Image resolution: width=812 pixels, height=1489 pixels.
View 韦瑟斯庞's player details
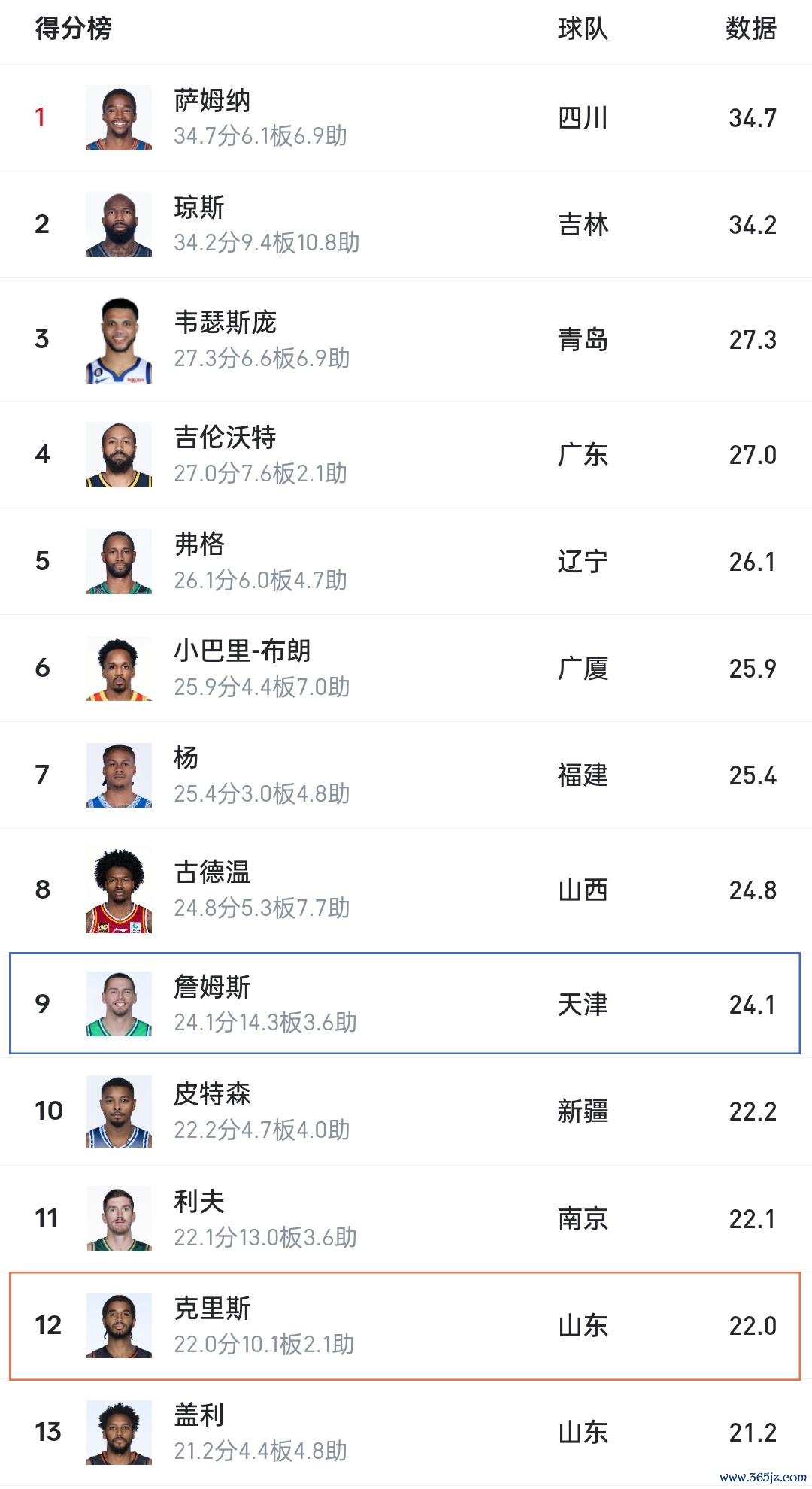click(406, 340)
